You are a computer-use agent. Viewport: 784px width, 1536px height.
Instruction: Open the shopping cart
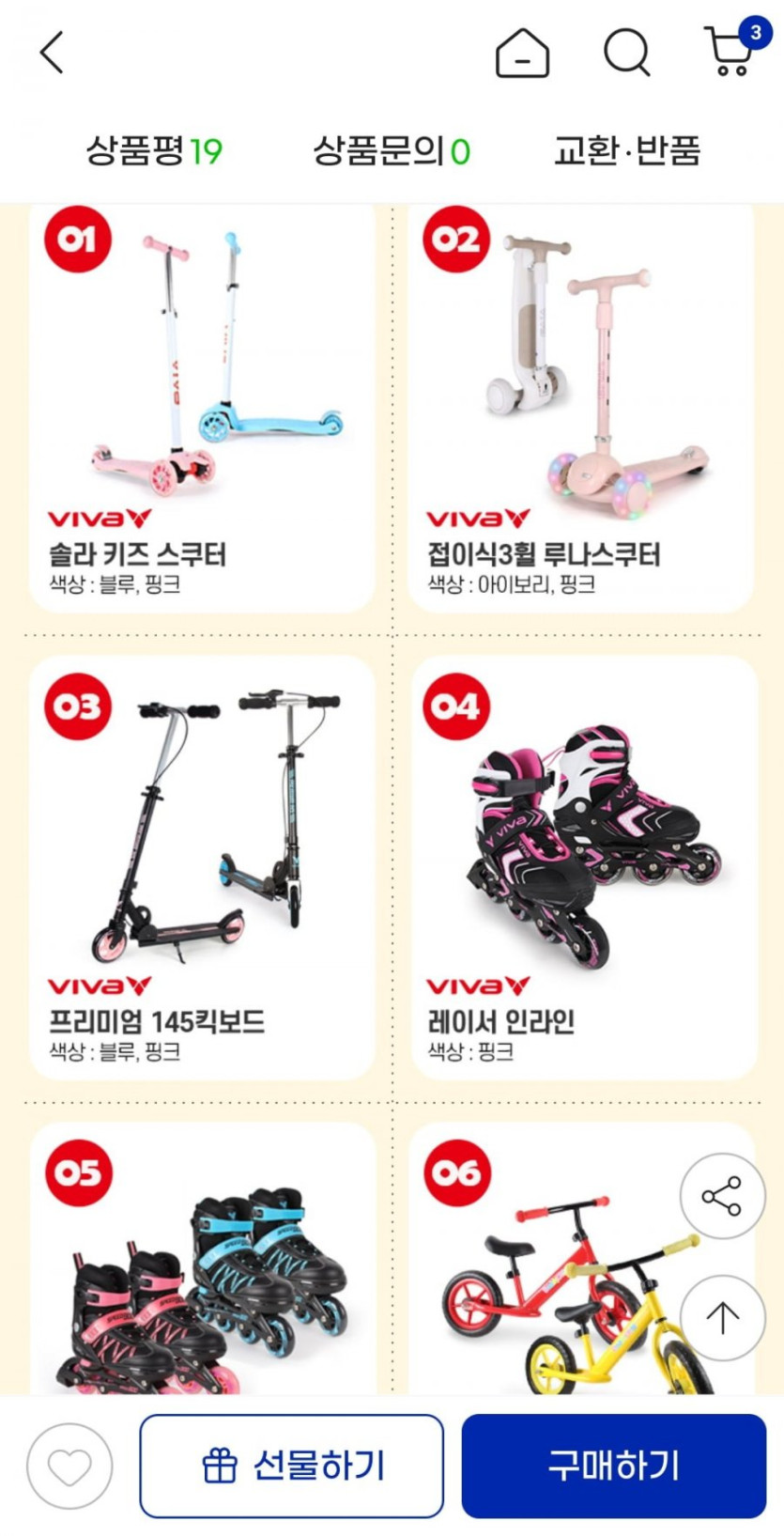pyautogui.click(x=731, y=51)
